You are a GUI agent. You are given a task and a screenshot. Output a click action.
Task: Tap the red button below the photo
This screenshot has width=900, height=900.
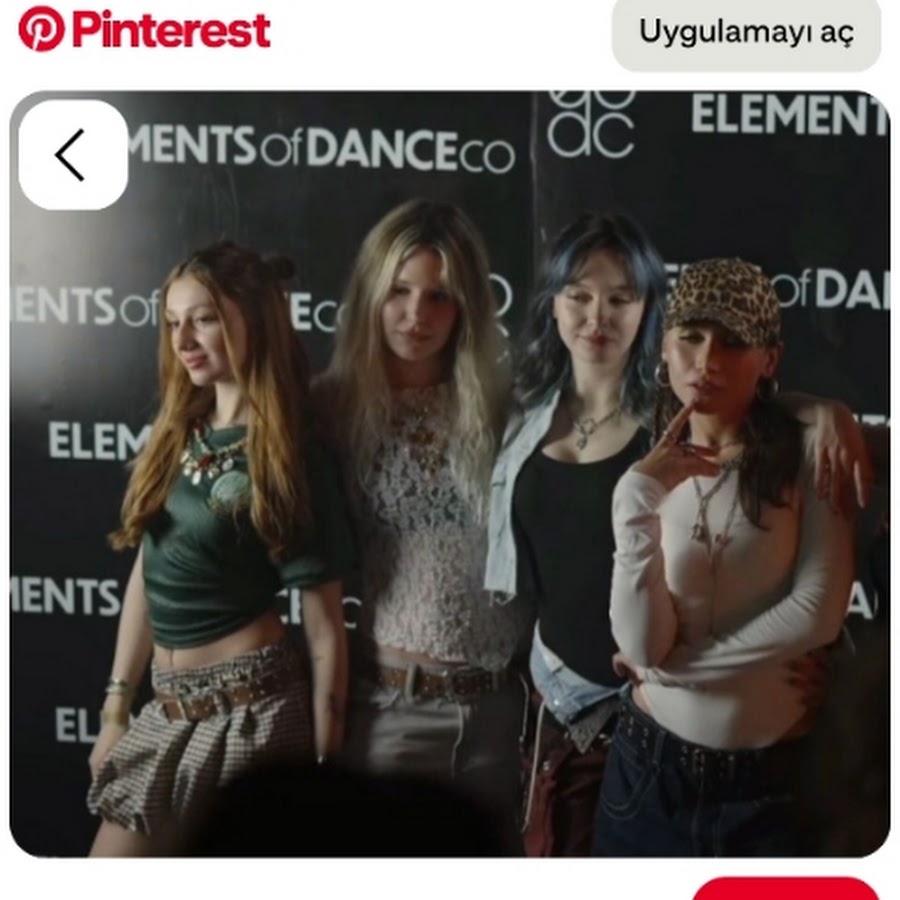pyautogui.click(x=785, y=889)
